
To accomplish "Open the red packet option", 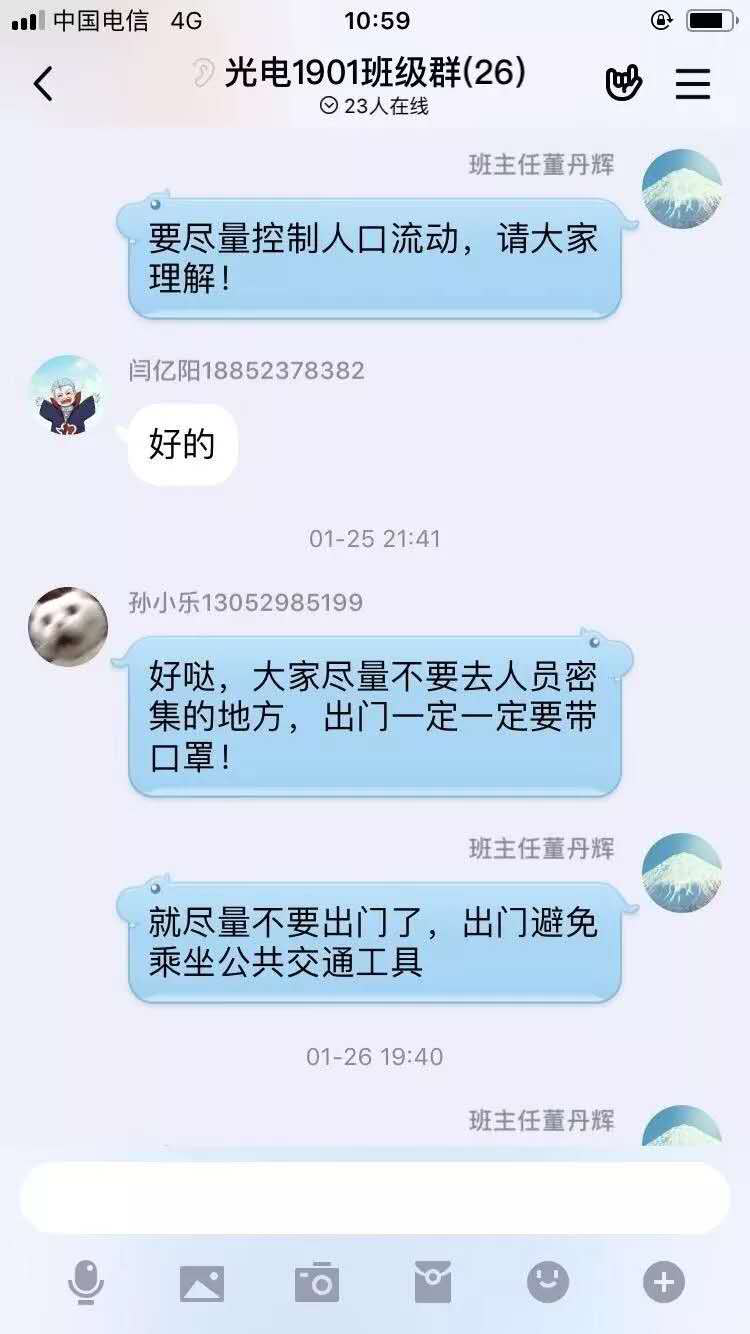I will click(433, 1282).
